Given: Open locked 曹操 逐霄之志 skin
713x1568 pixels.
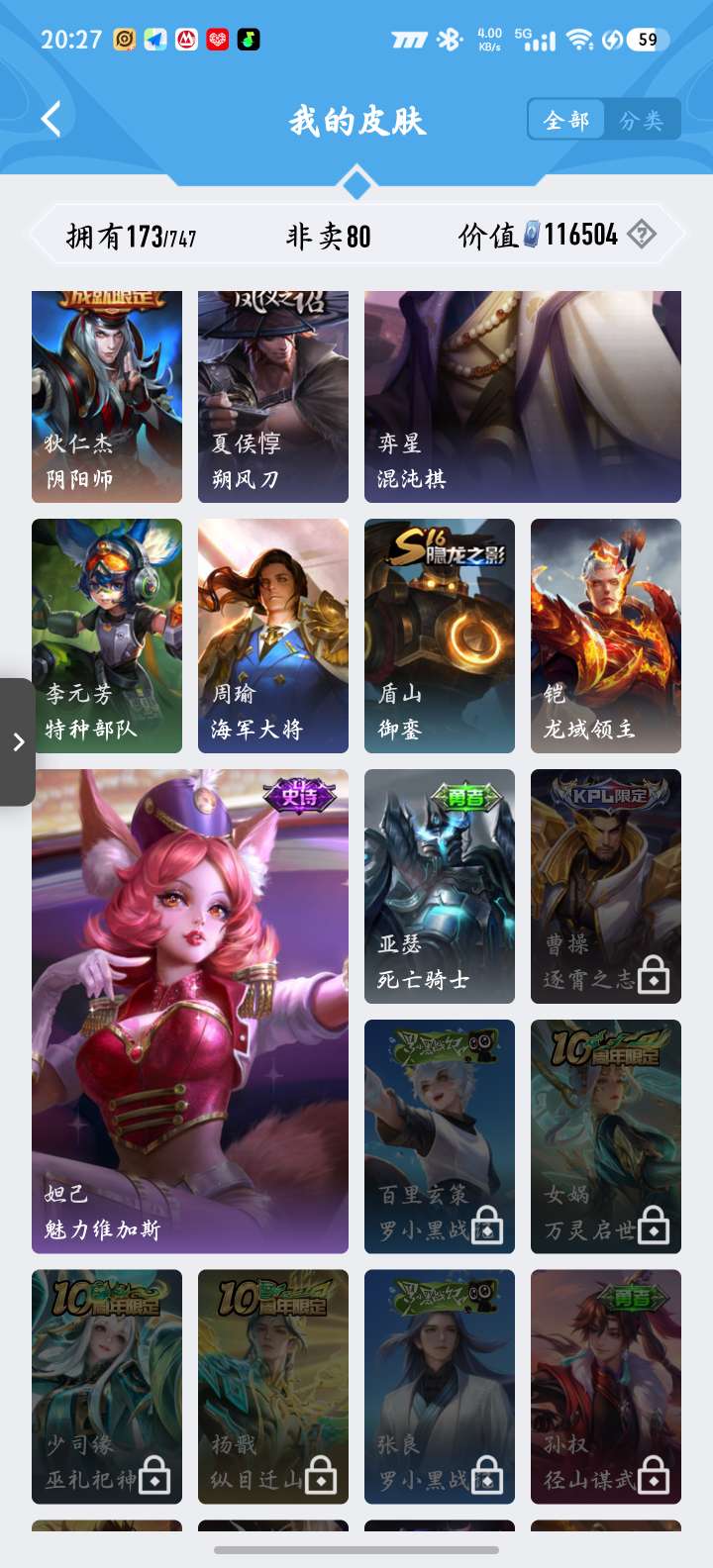Looking at the screenshot, I should (606, 886).
